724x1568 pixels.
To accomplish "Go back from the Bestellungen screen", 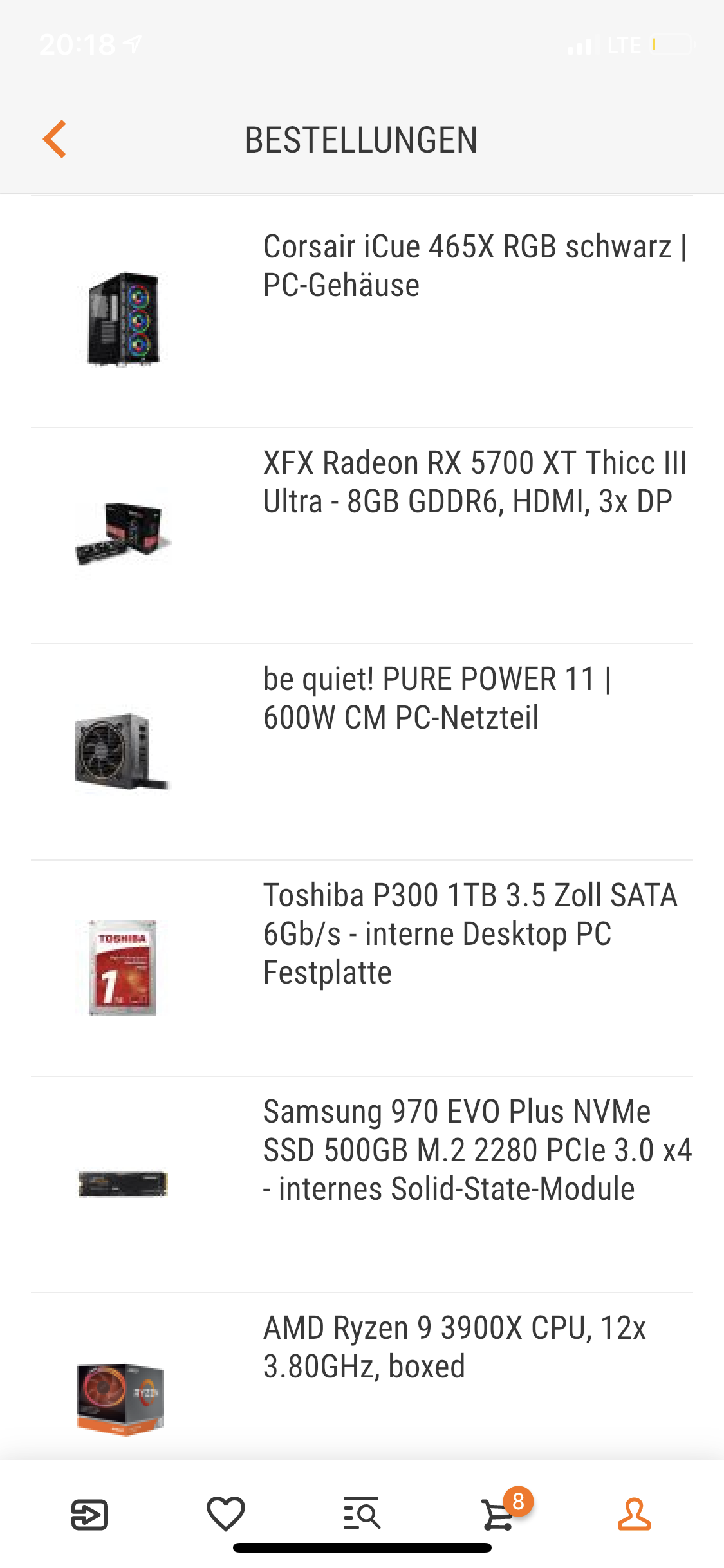I will point(55,139).
